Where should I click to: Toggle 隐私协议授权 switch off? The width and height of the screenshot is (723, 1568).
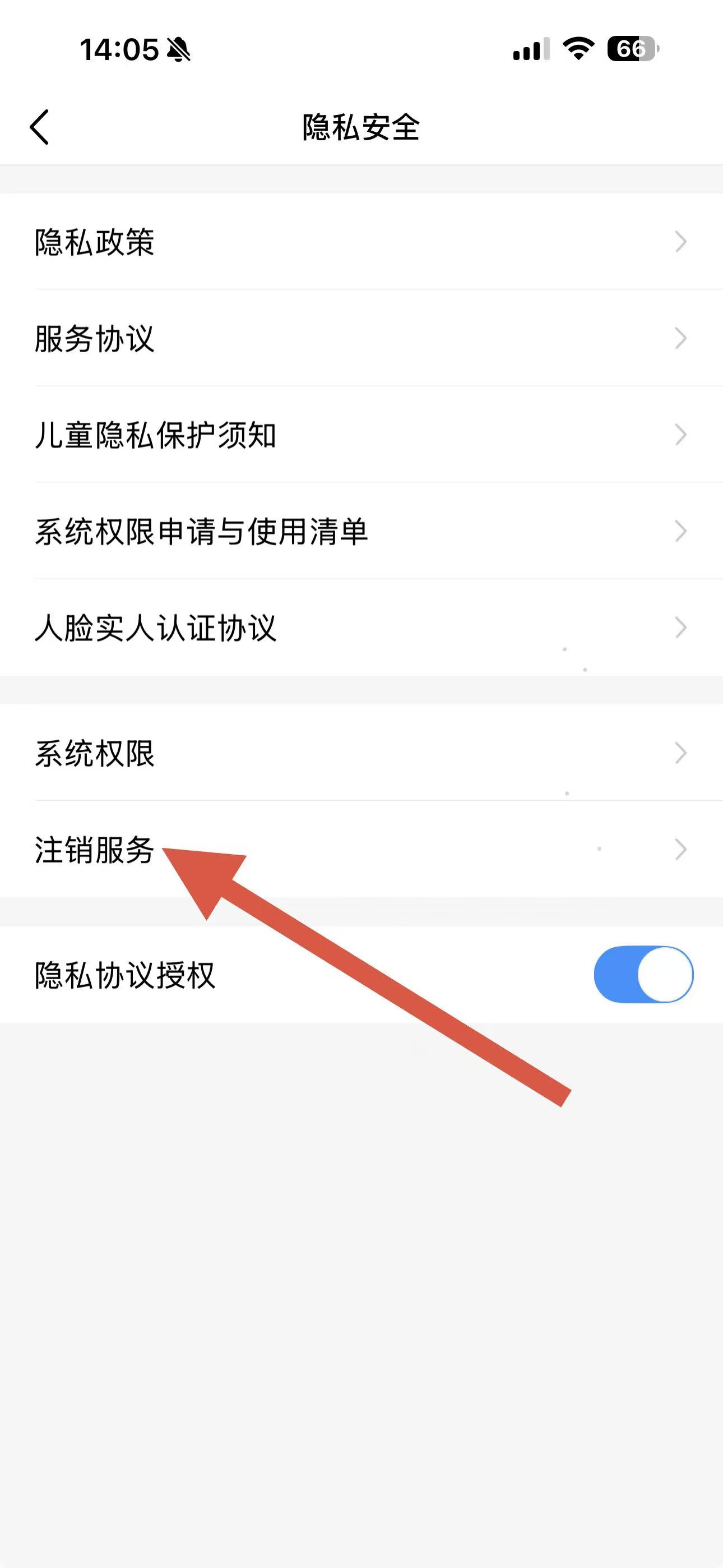point(643,975)
